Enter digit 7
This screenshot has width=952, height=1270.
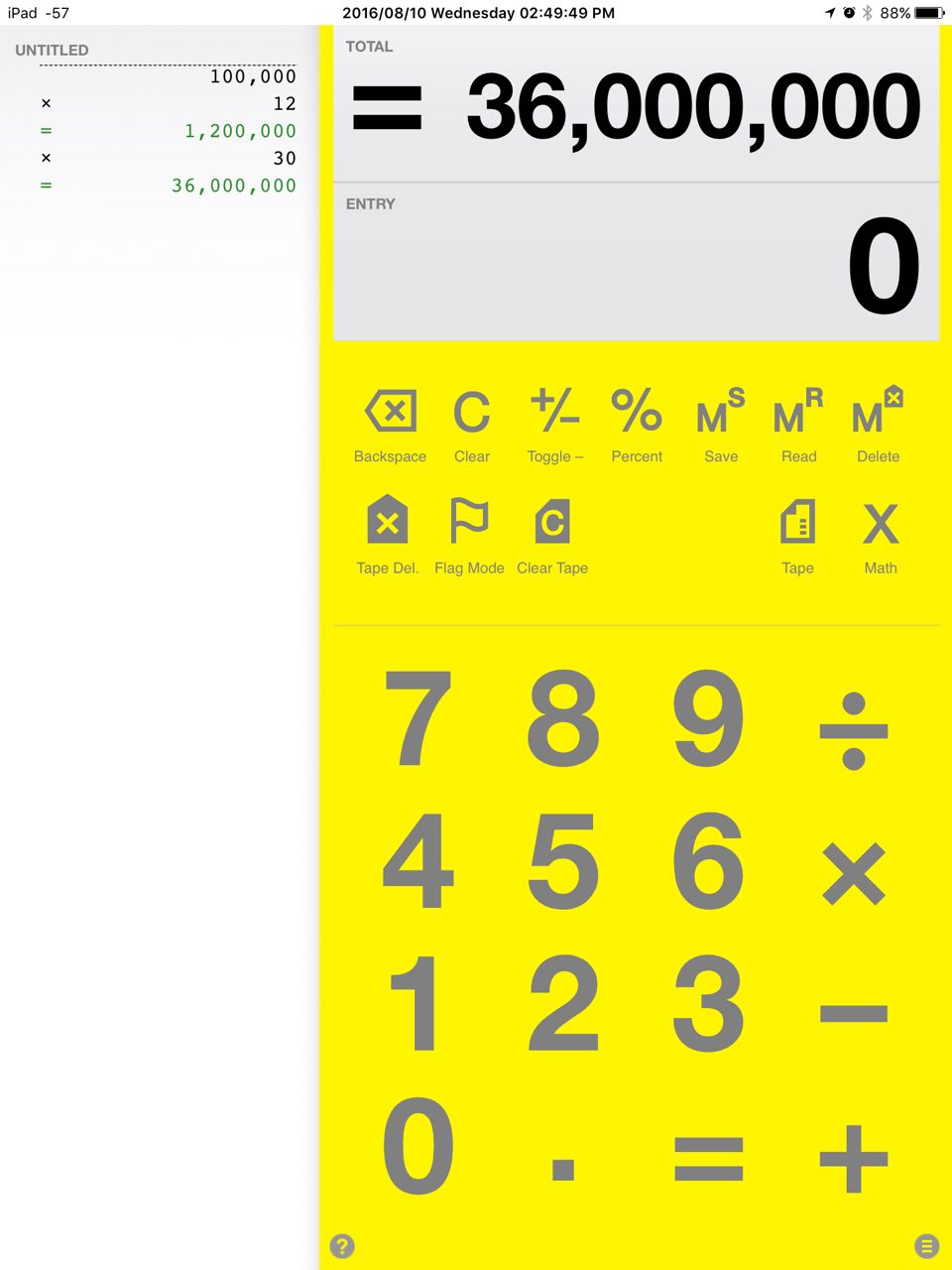[417, 718]
